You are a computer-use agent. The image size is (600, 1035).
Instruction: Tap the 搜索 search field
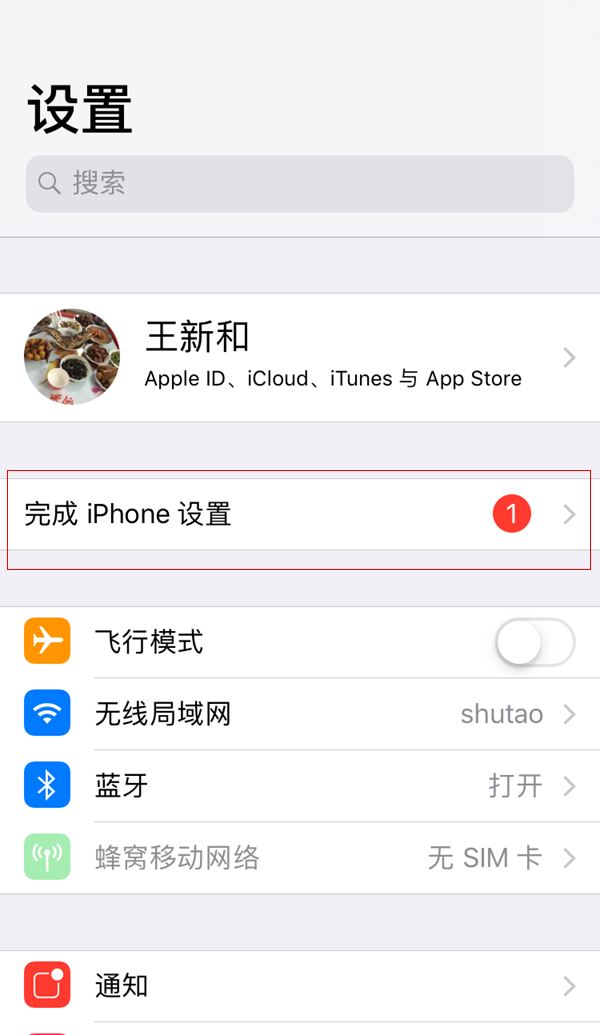300,184
